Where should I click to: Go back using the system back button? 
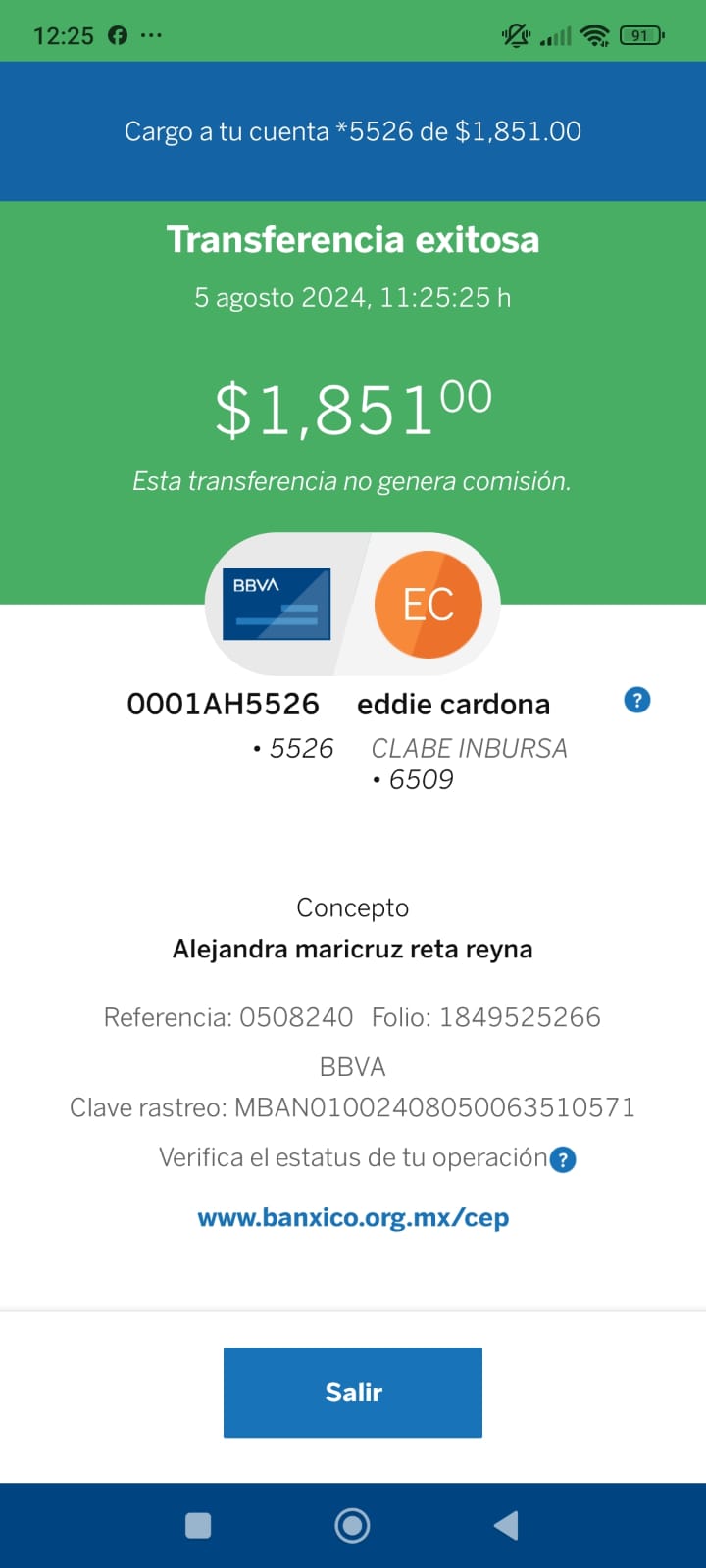pos(506,1525)
